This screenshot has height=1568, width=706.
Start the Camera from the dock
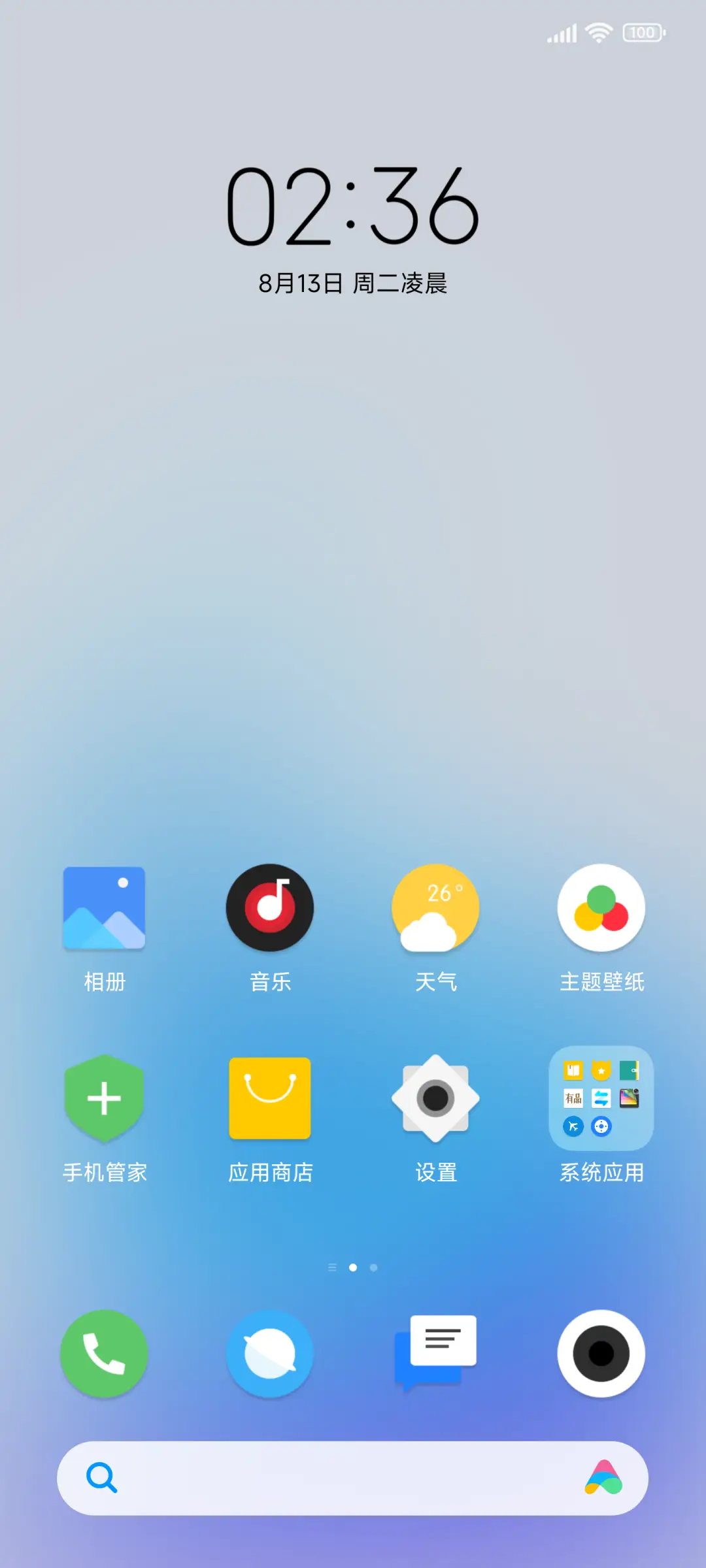click(x=601, y=1356)
